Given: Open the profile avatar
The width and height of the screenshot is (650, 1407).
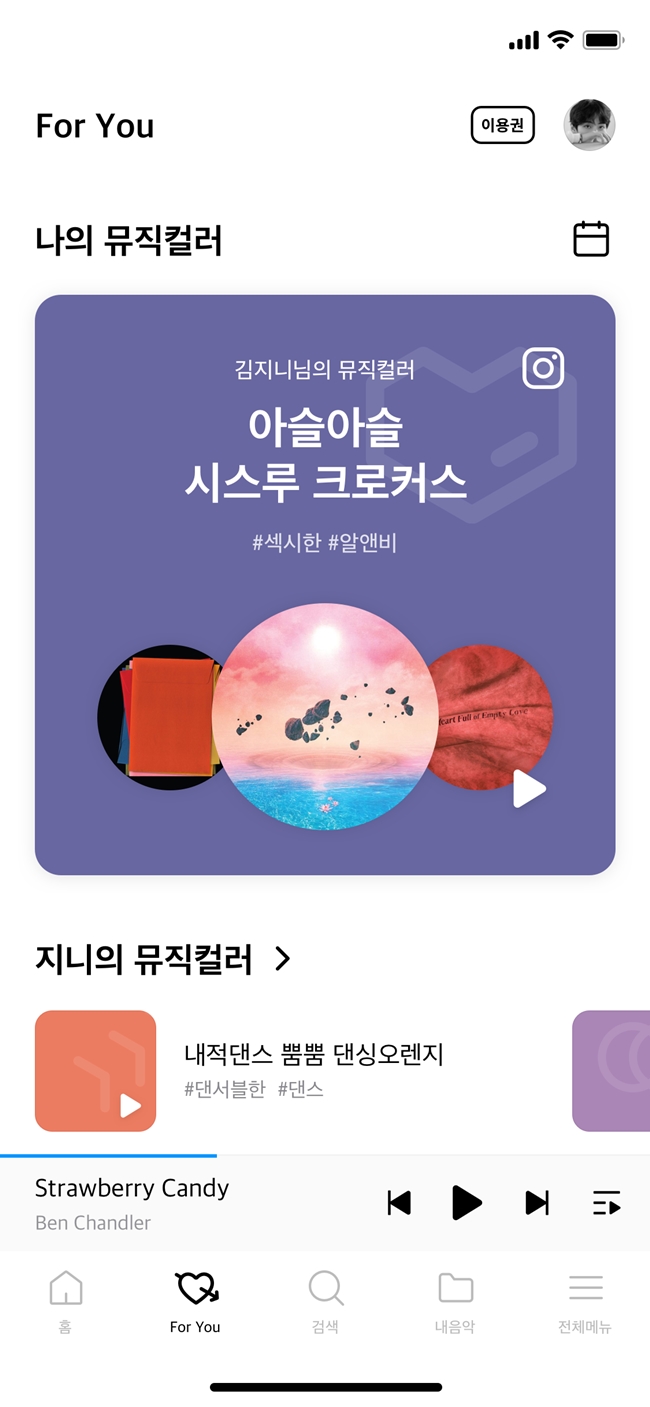Looking at the screenshot, I should tap(590, 125).
